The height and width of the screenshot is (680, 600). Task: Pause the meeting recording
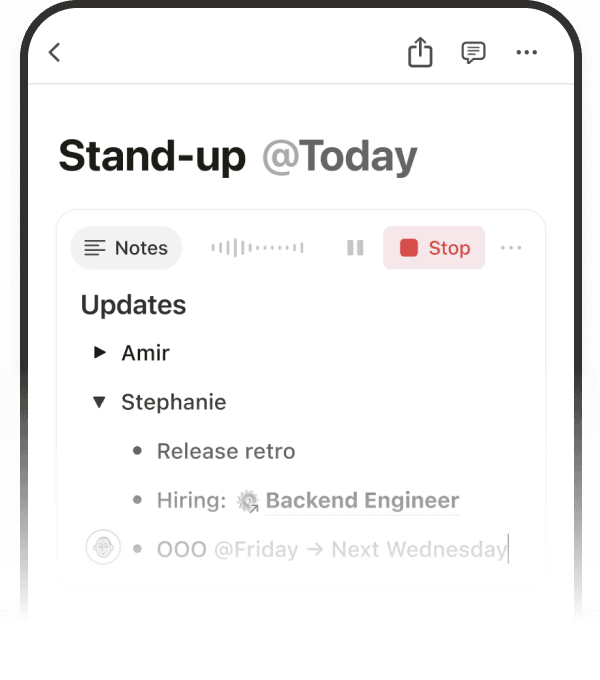tap(355, 248)
